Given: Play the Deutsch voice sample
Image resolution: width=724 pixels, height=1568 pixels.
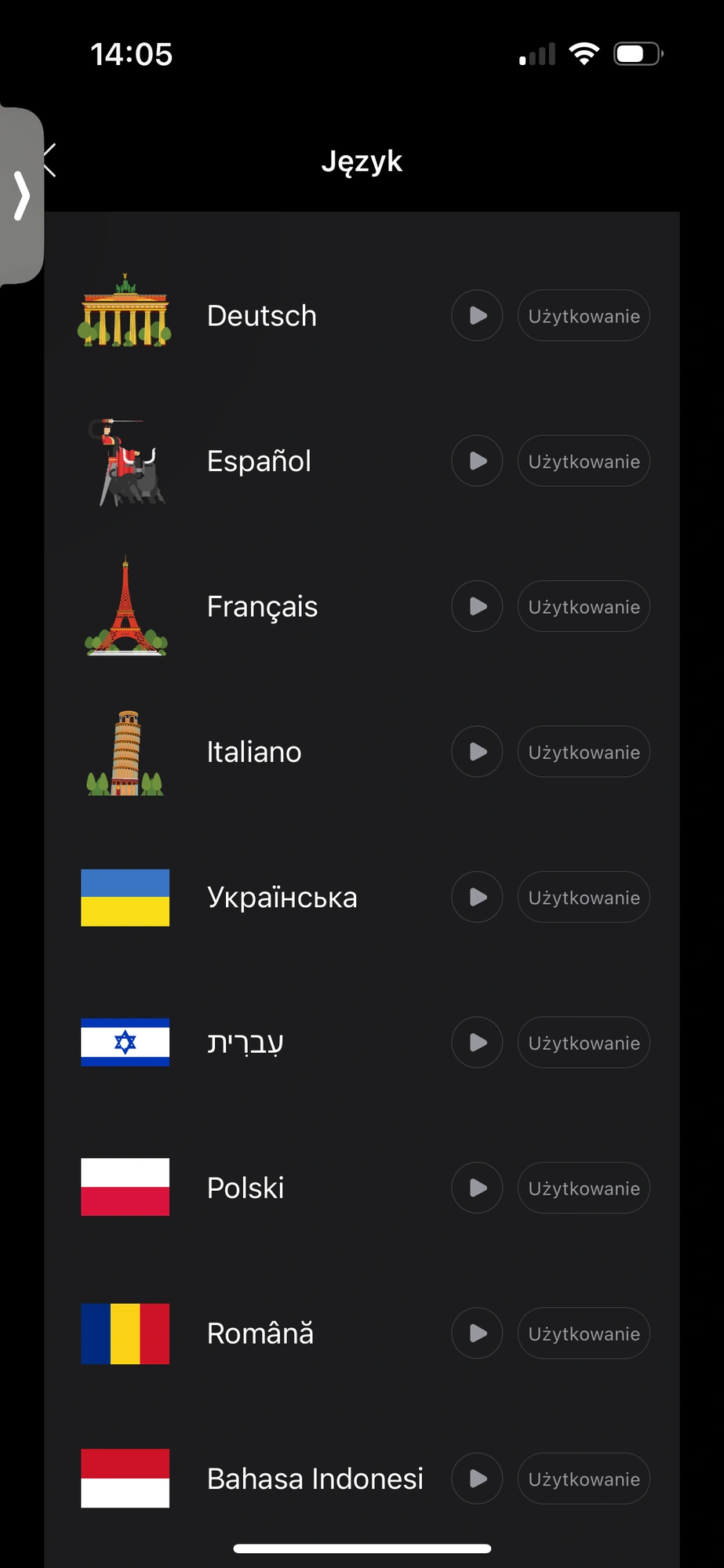Looking at the screenshot, I should pos(477,316).
